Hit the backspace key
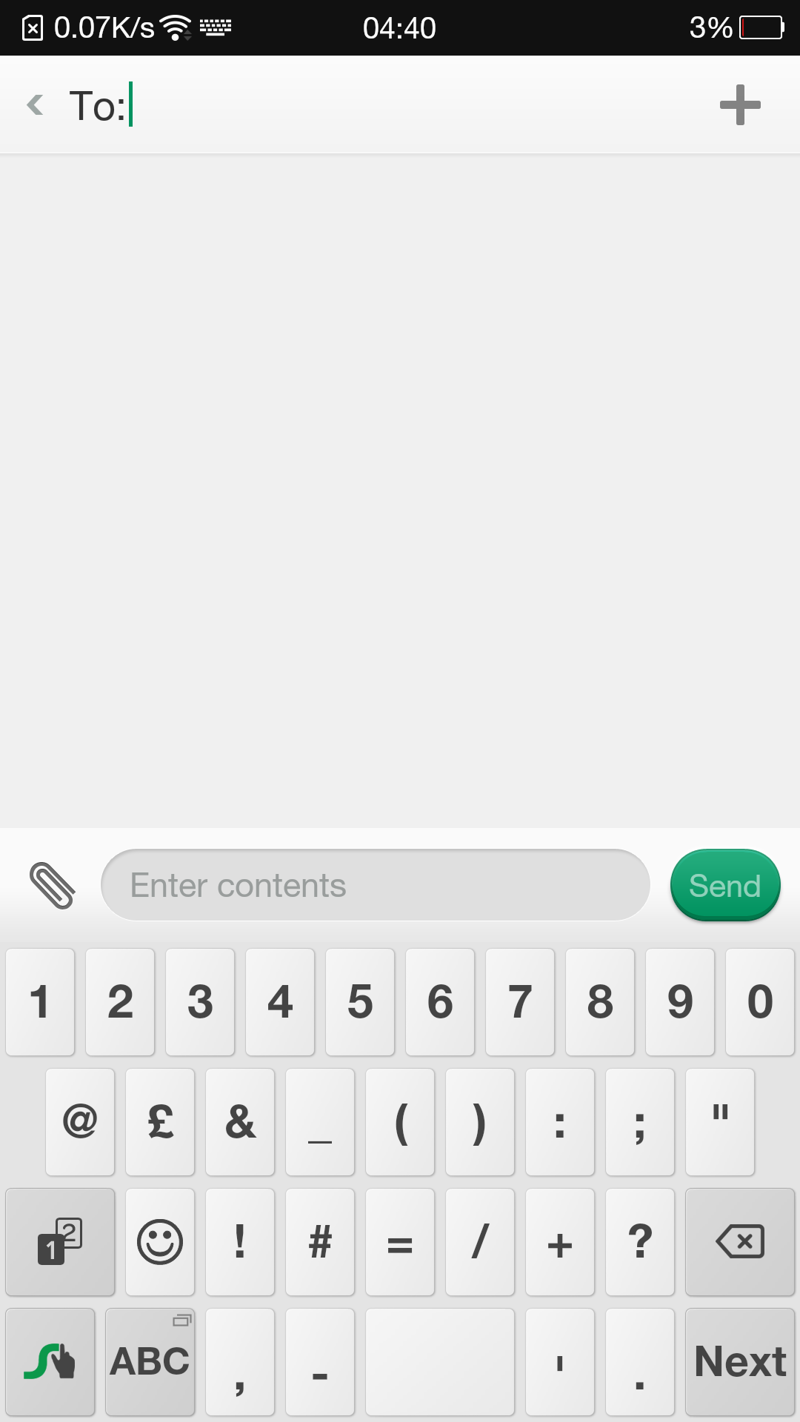The image size is (800, 1422). [x=740, y=1242]
